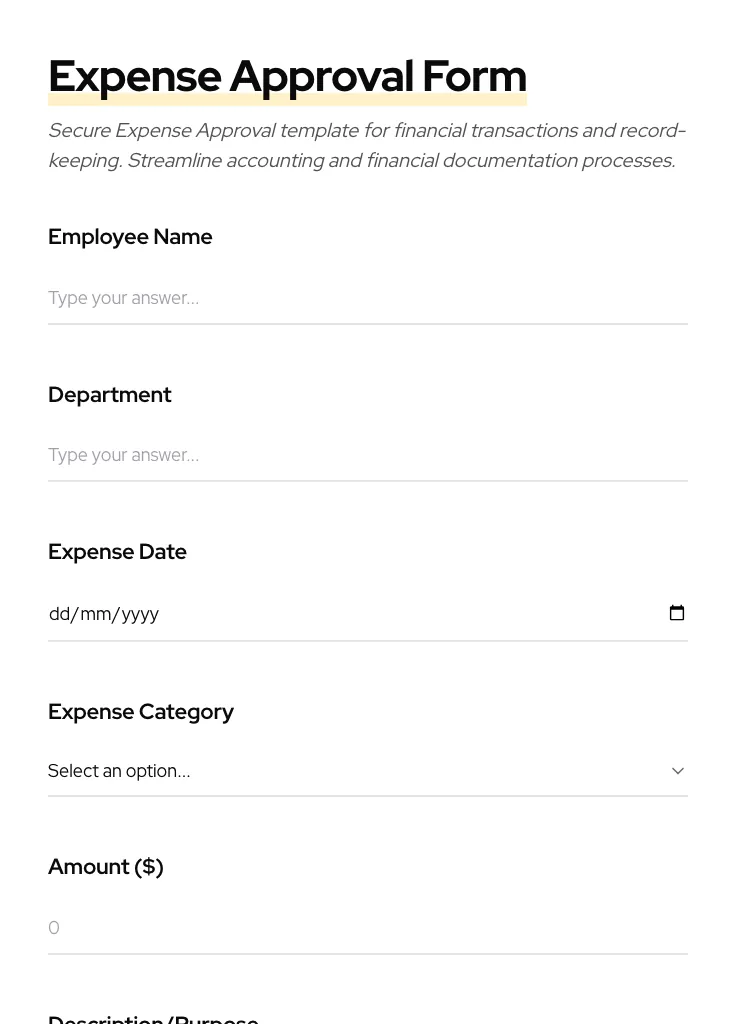Click the dropdown chevron beside Select an option
Image resolution: width=736 pixels, height=1024 pixels.
[677, 771]
